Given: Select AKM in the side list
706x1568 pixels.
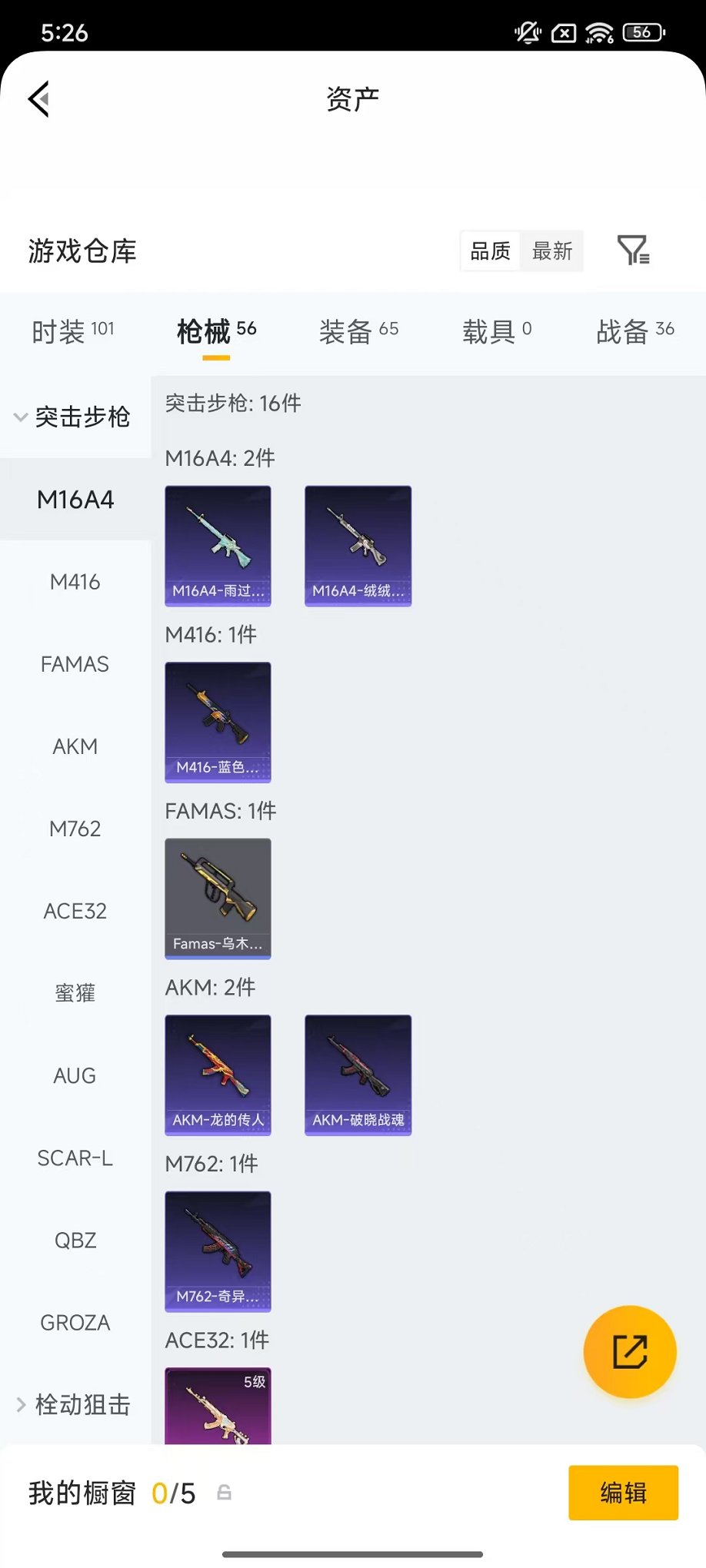Looking at the screenshot, I should 75,746.
